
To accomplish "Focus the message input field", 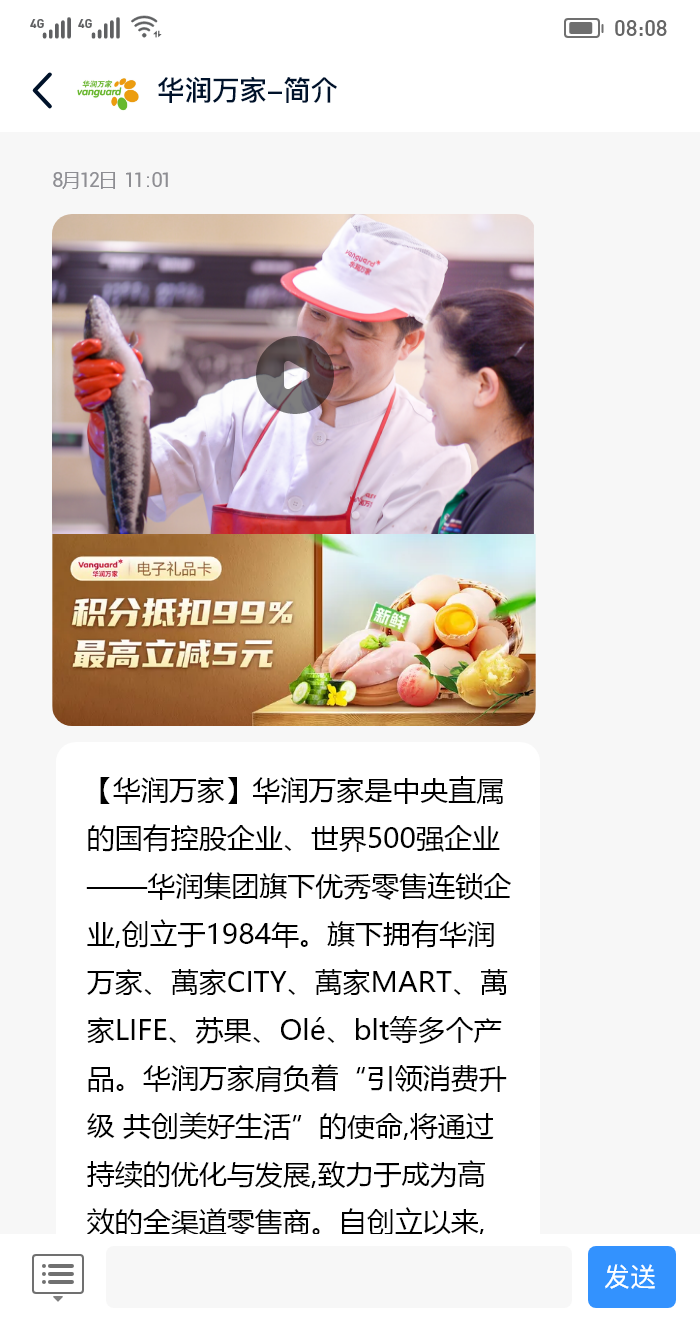I will pos(338,1277).
